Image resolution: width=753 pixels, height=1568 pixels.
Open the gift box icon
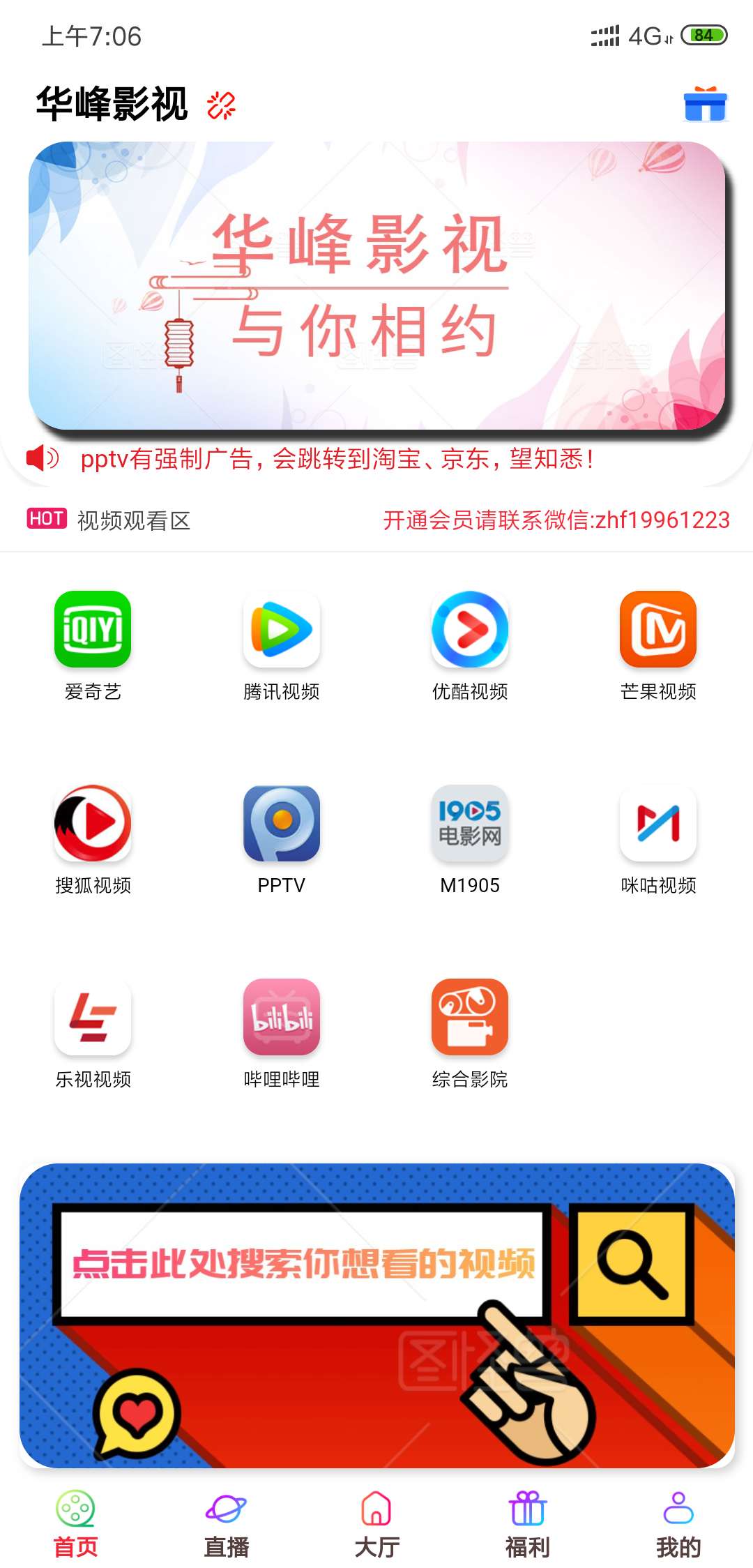(706, 105)
